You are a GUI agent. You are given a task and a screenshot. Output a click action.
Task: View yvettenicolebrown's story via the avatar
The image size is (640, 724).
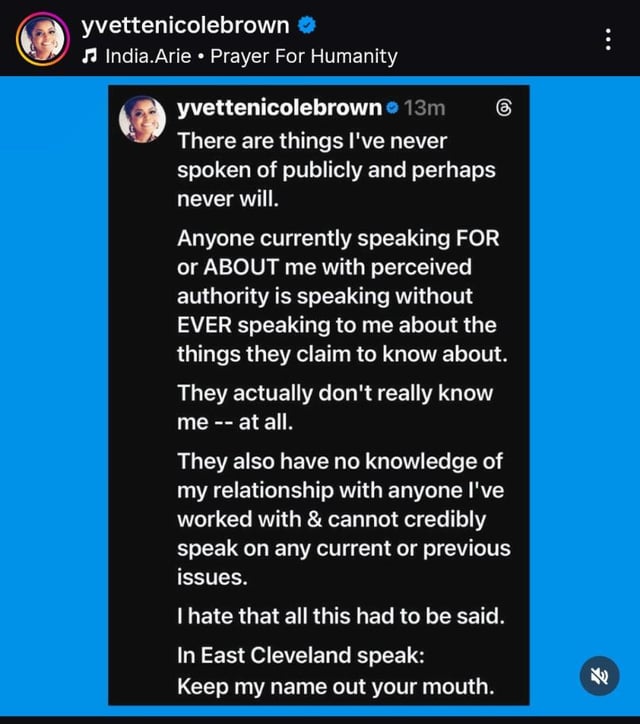(x=42, y=39)
